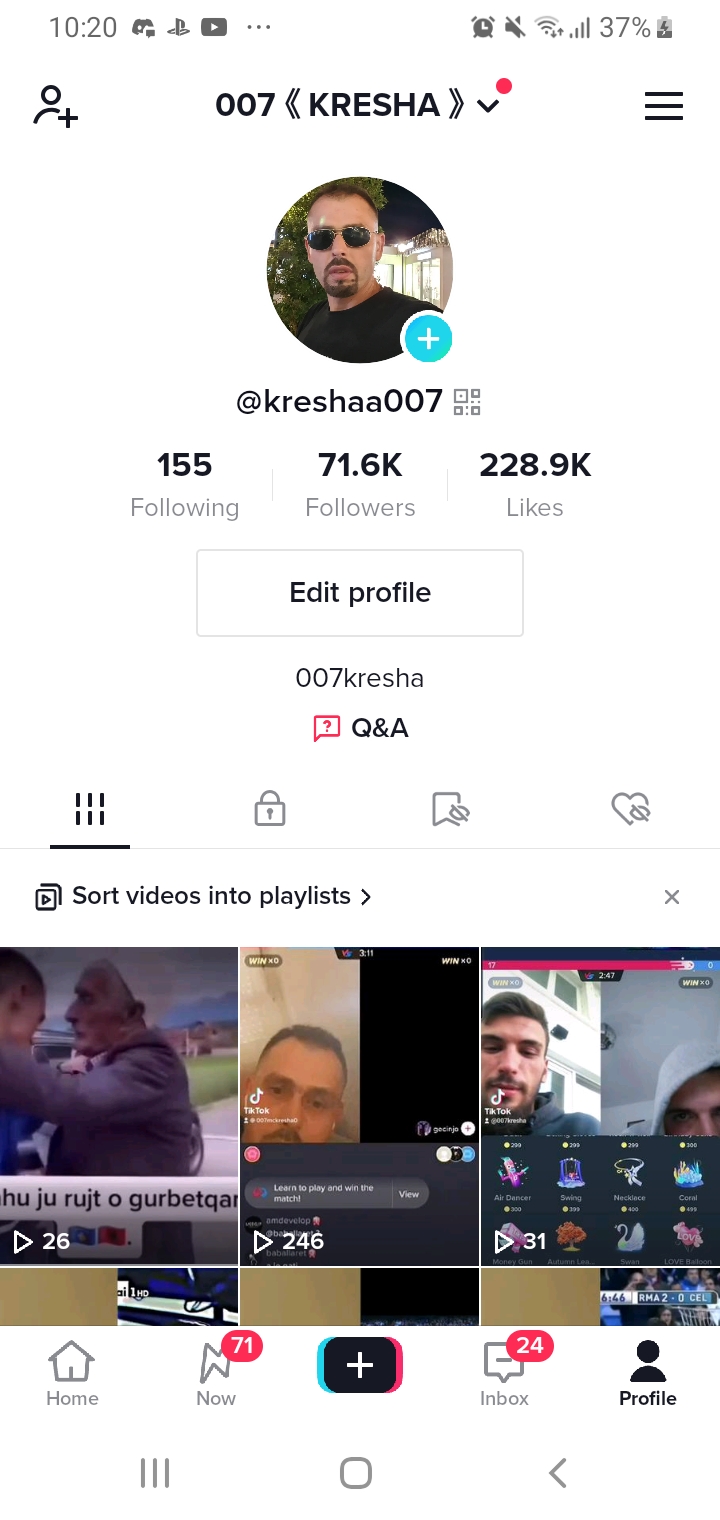Switch to the private videos lock tab
Viewport: 720px width, 1520px height.
(270, 808)
